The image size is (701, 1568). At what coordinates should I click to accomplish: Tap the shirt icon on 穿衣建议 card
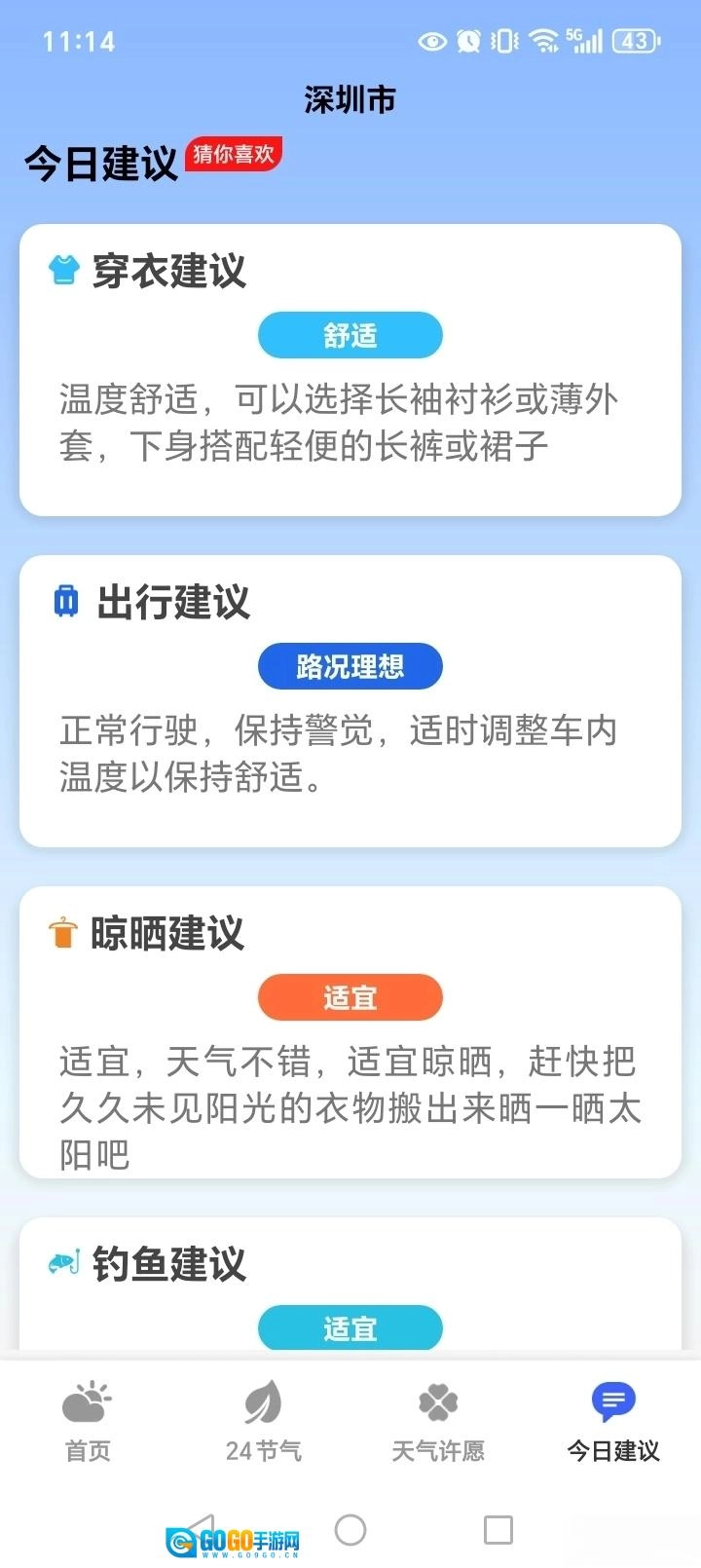pyautogui.click(x=64, y=271)
